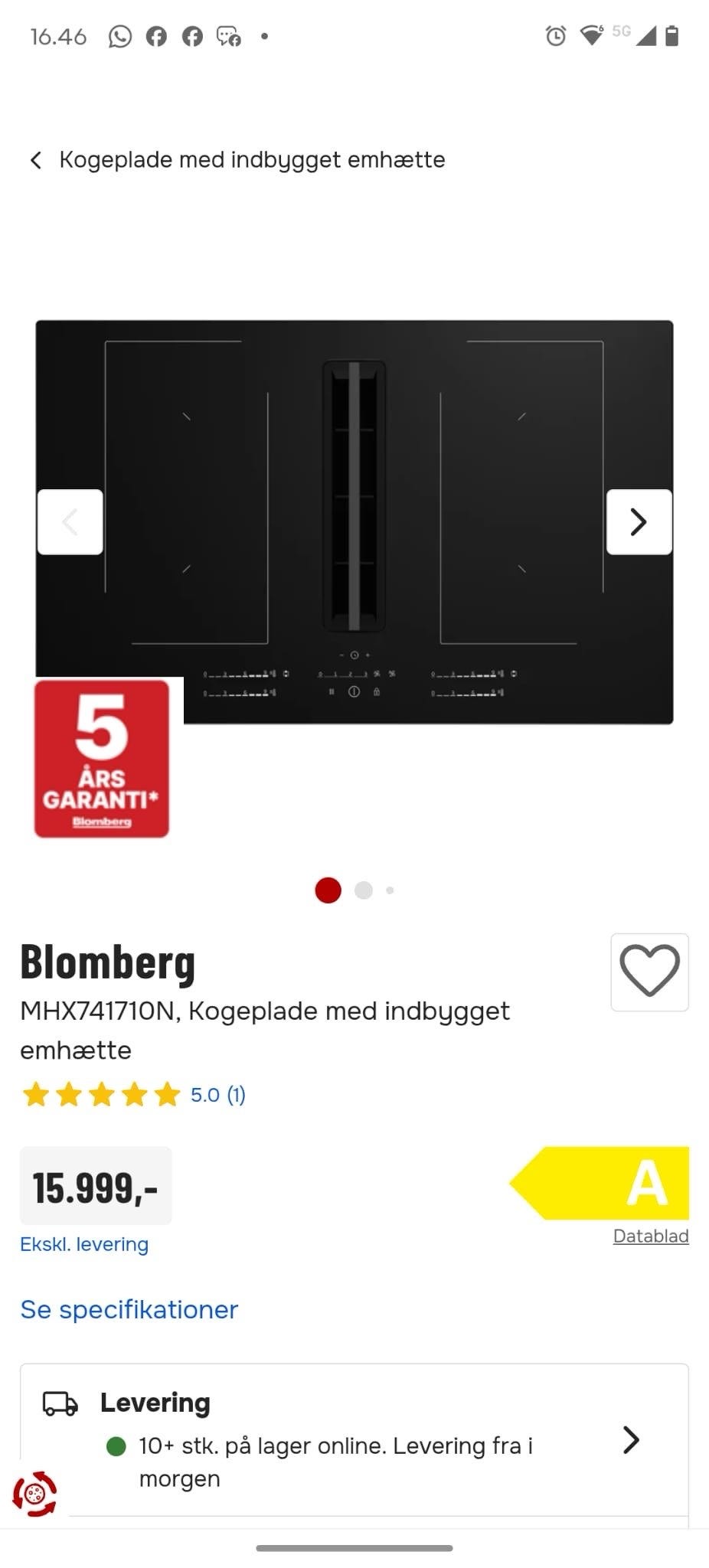
Task: Expand the Levering section chevron
Action: click(x=632, y=1438)
